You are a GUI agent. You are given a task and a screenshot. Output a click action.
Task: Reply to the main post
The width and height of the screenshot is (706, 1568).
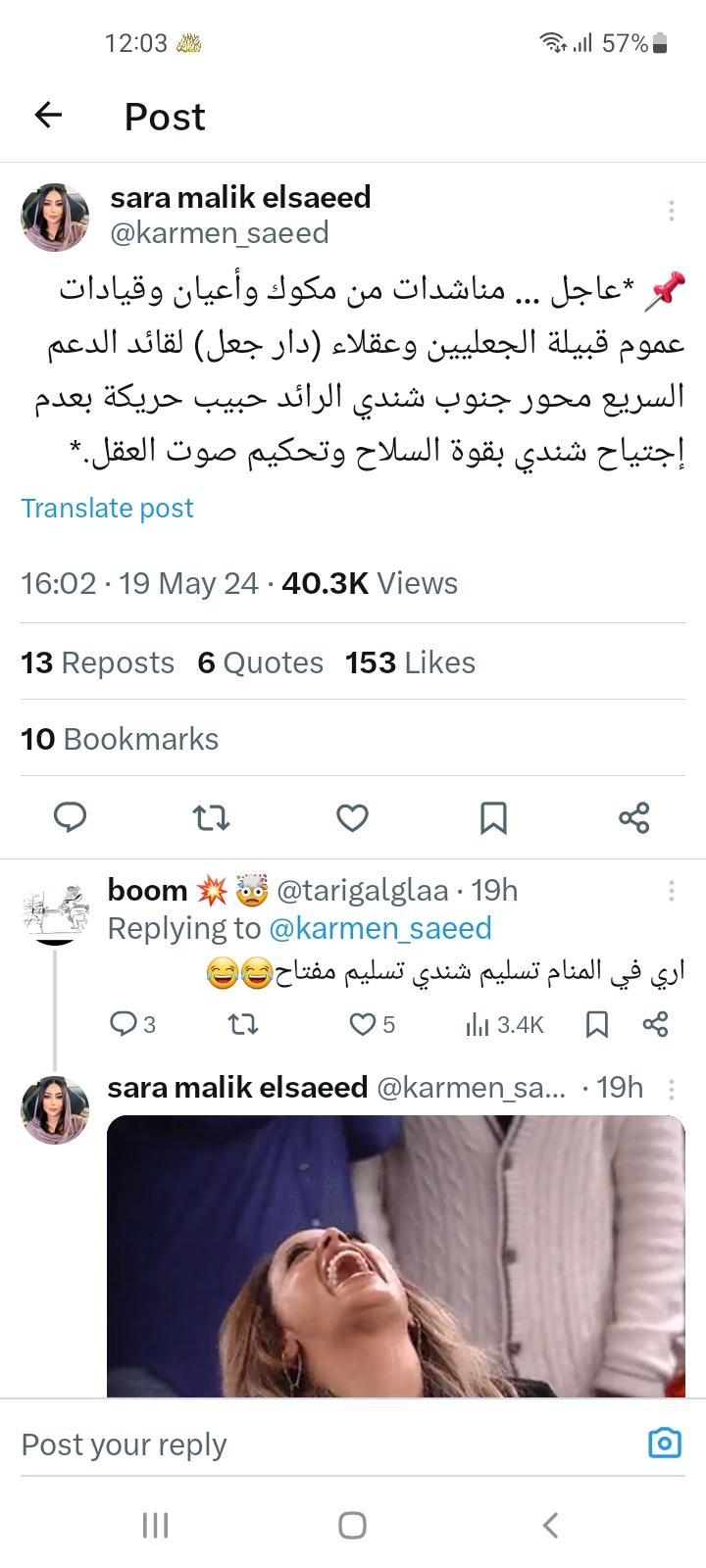(x=70, y=817)
